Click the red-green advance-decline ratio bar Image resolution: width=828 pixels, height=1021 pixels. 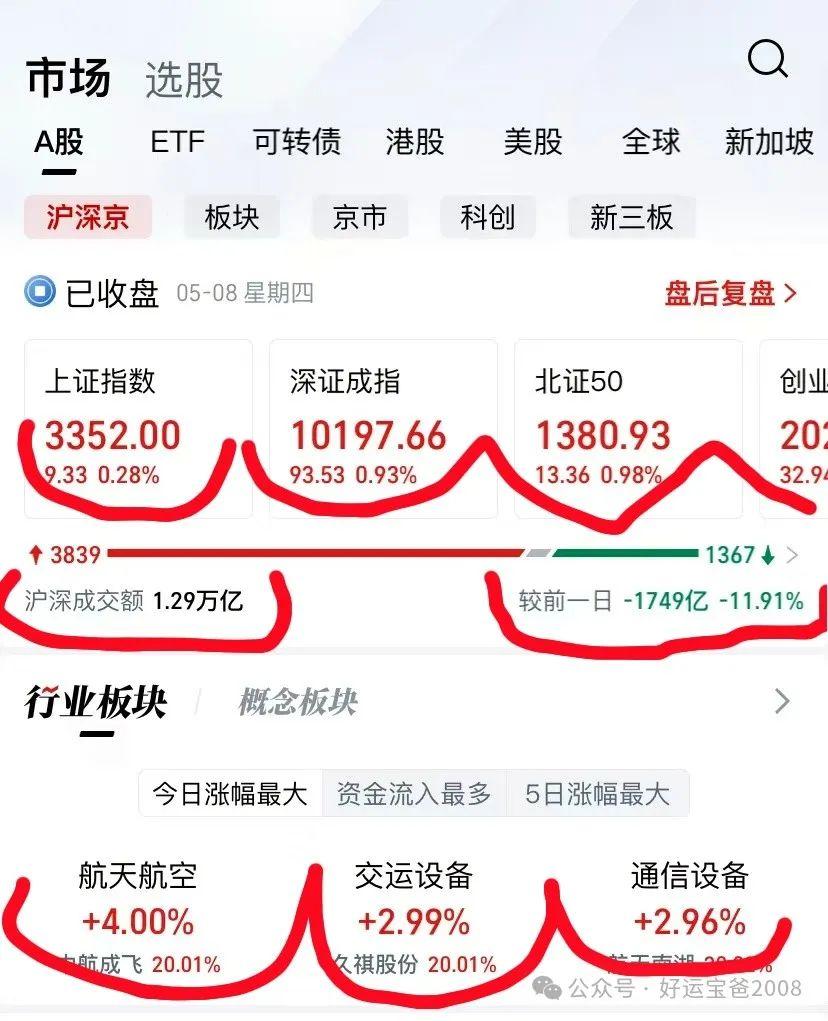[400, 551]
